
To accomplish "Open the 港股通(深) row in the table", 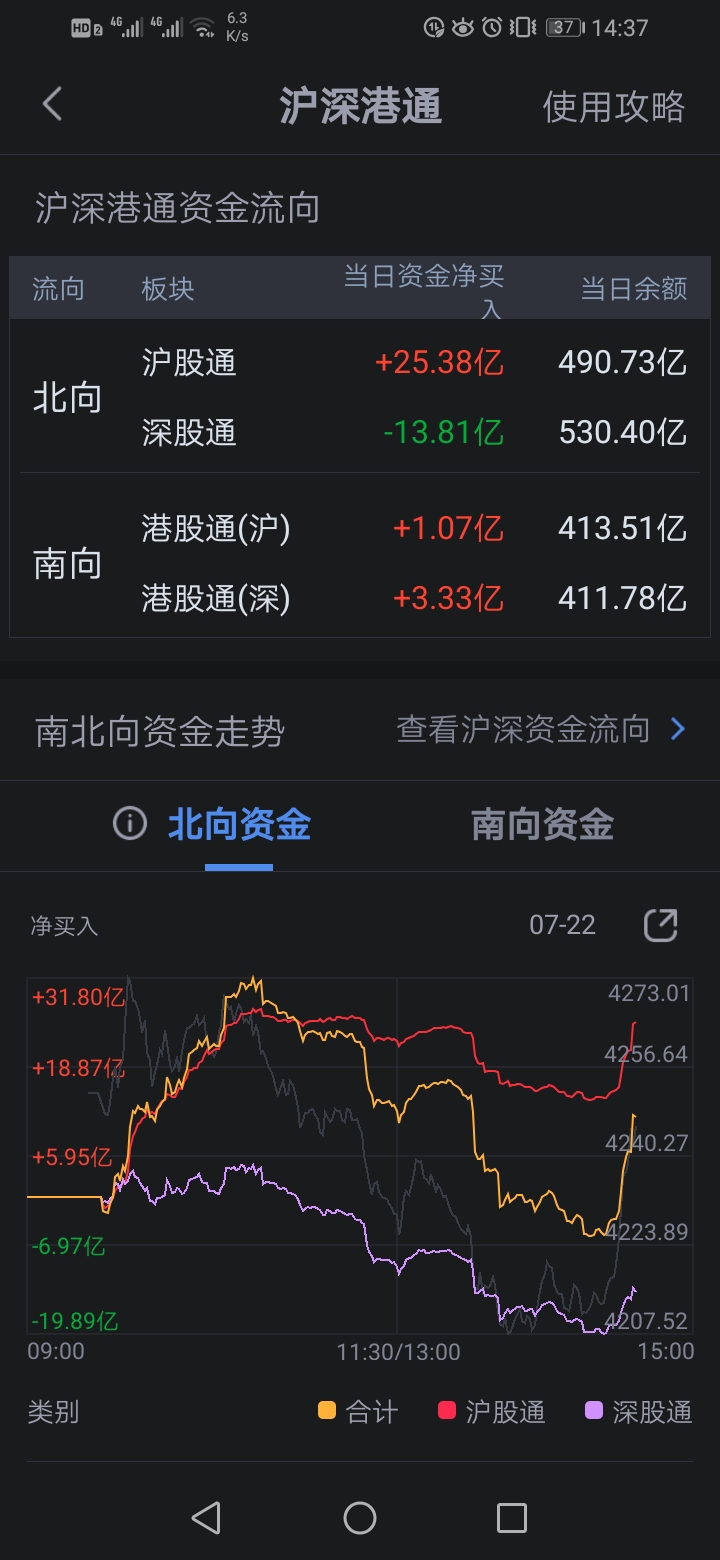I will click(360, 599).
